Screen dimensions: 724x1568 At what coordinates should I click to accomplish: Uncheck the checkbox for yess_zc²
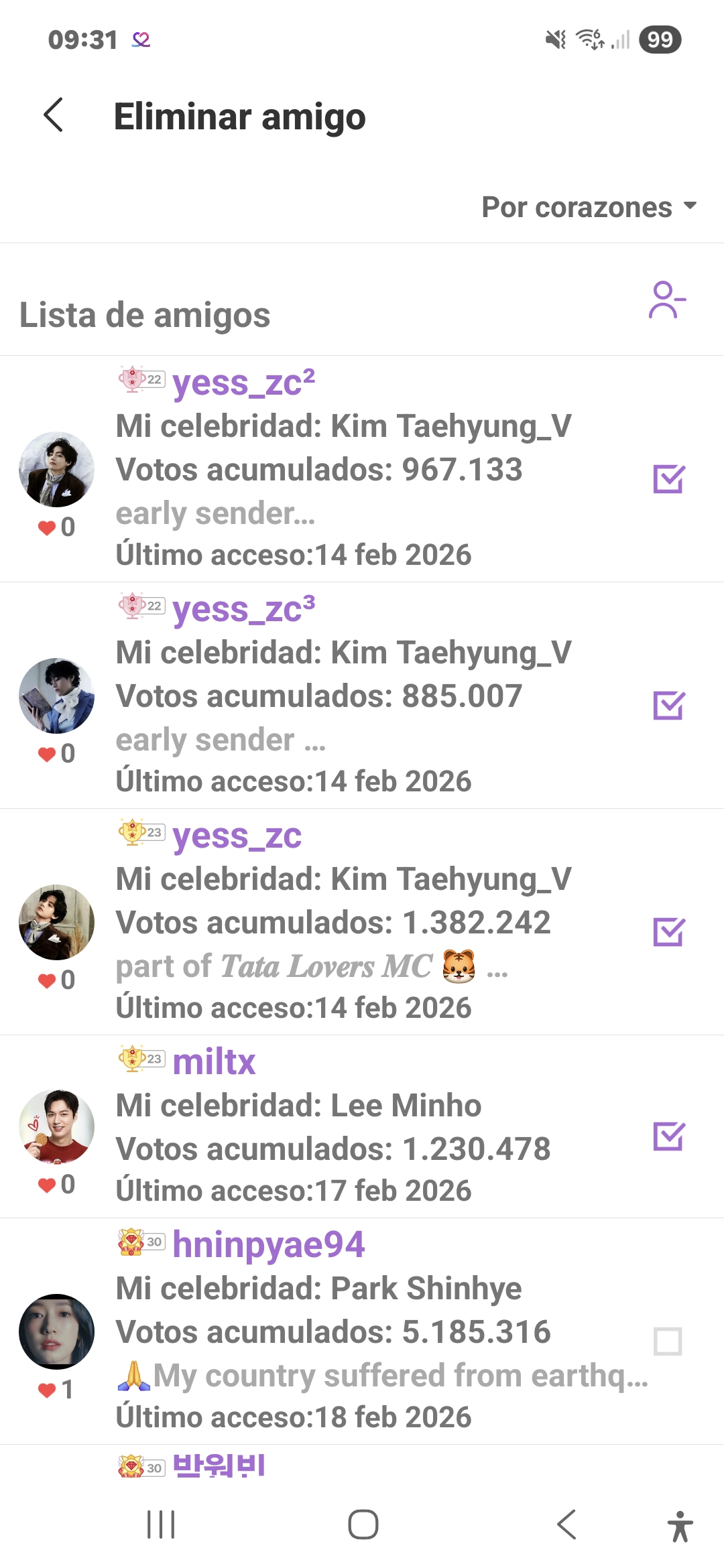pyautogui.click(x=668, y=479)
